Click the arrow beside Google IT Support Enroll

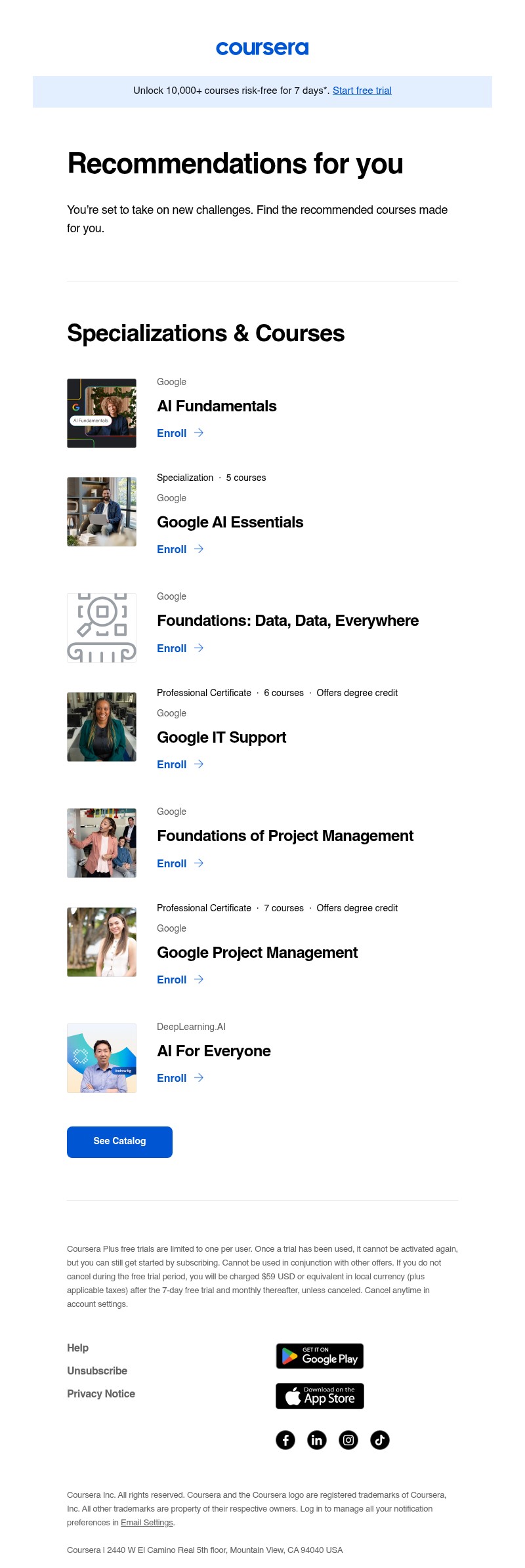199,764
